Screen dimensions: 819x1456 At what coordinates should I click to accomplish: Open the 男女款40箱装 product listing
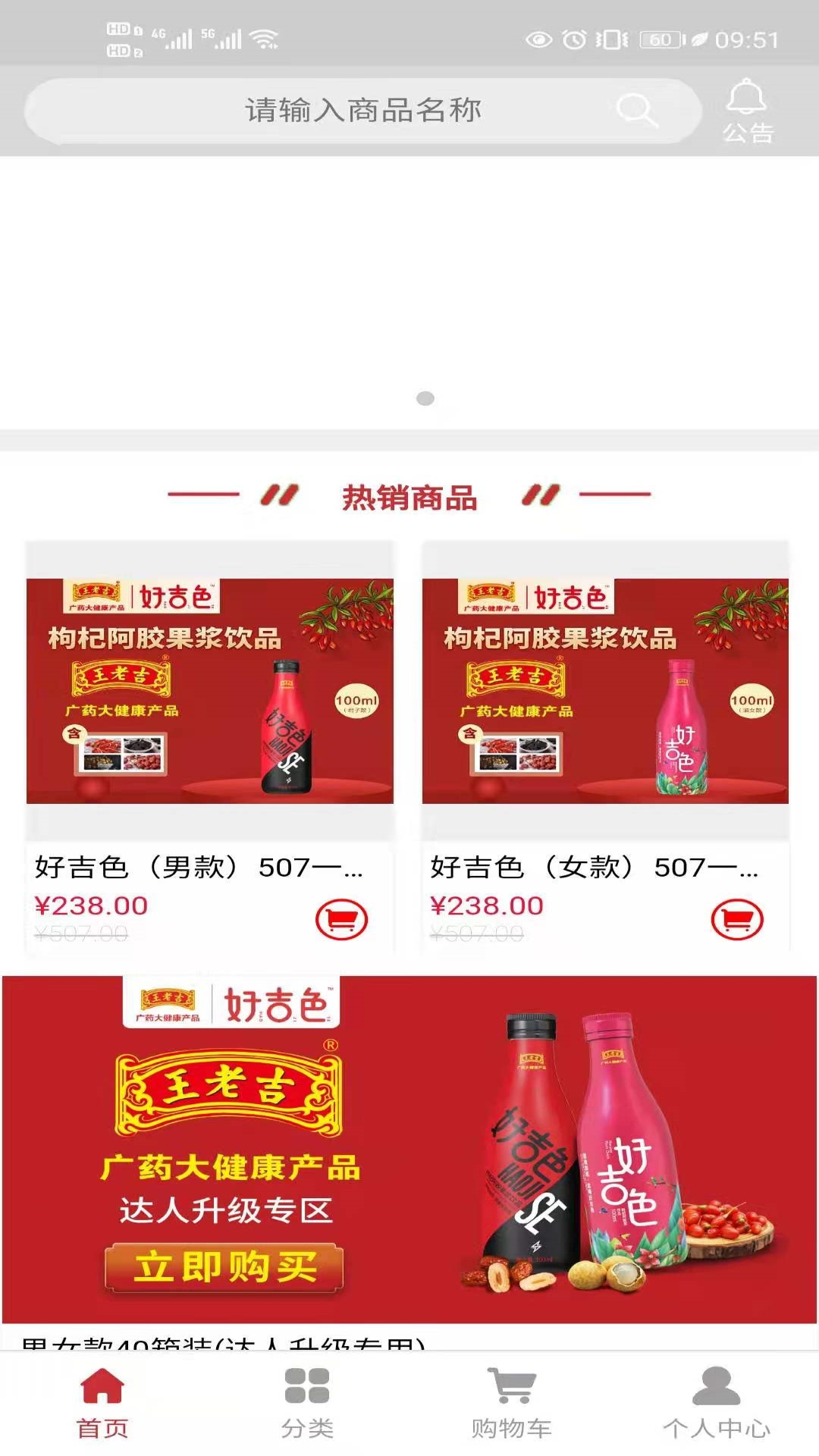click(227, 1346)
